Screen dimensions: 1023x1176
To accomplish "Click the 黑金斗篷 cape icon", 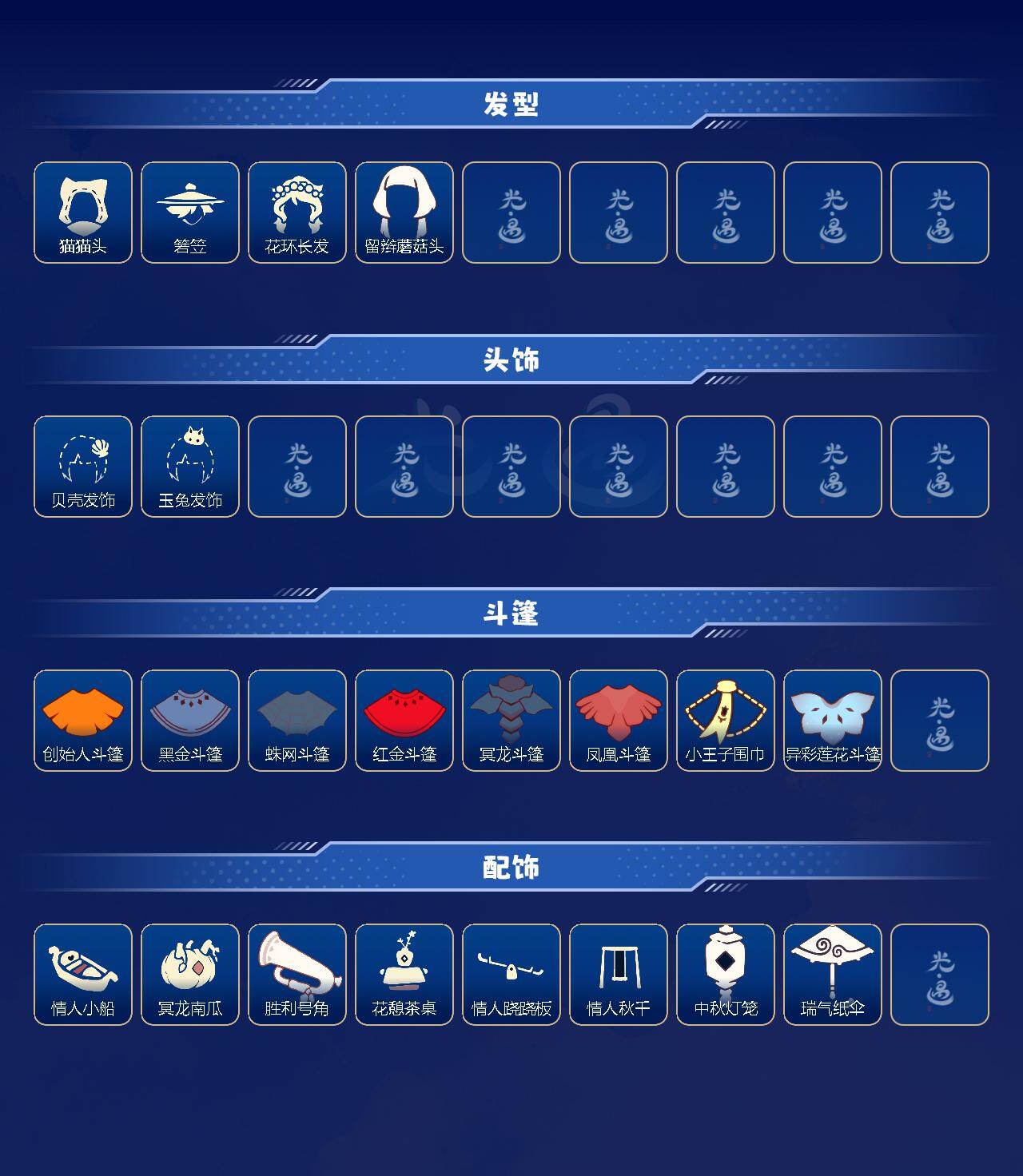I will tap(191, 719).
